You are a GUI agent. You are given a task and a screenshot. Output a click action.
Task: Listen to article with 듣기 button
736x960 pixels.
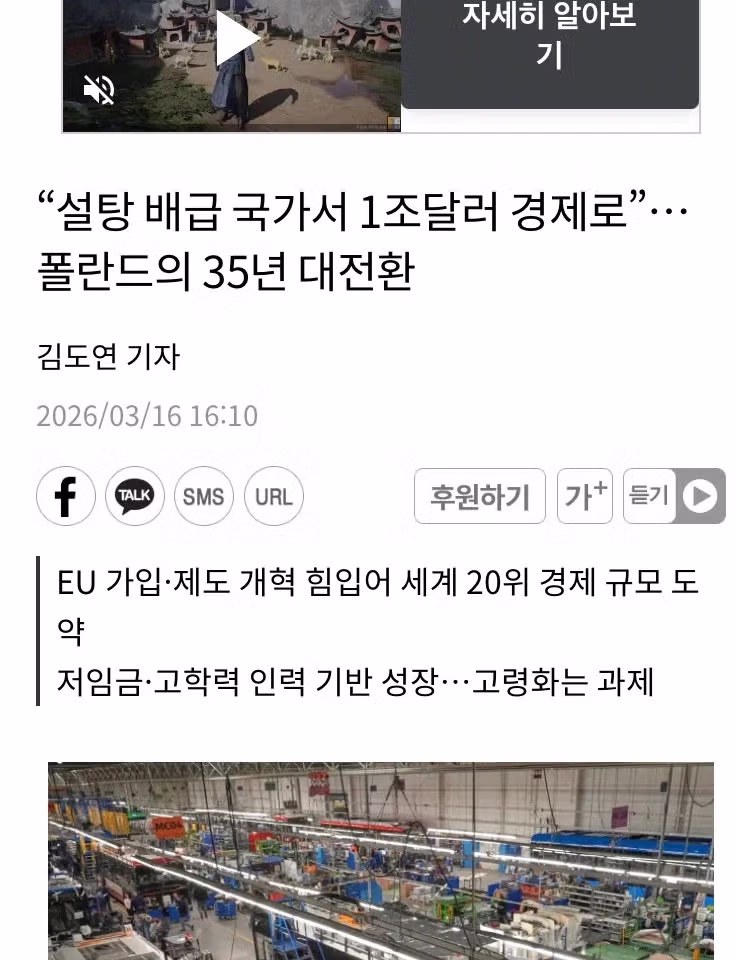[x=673, y=496]
